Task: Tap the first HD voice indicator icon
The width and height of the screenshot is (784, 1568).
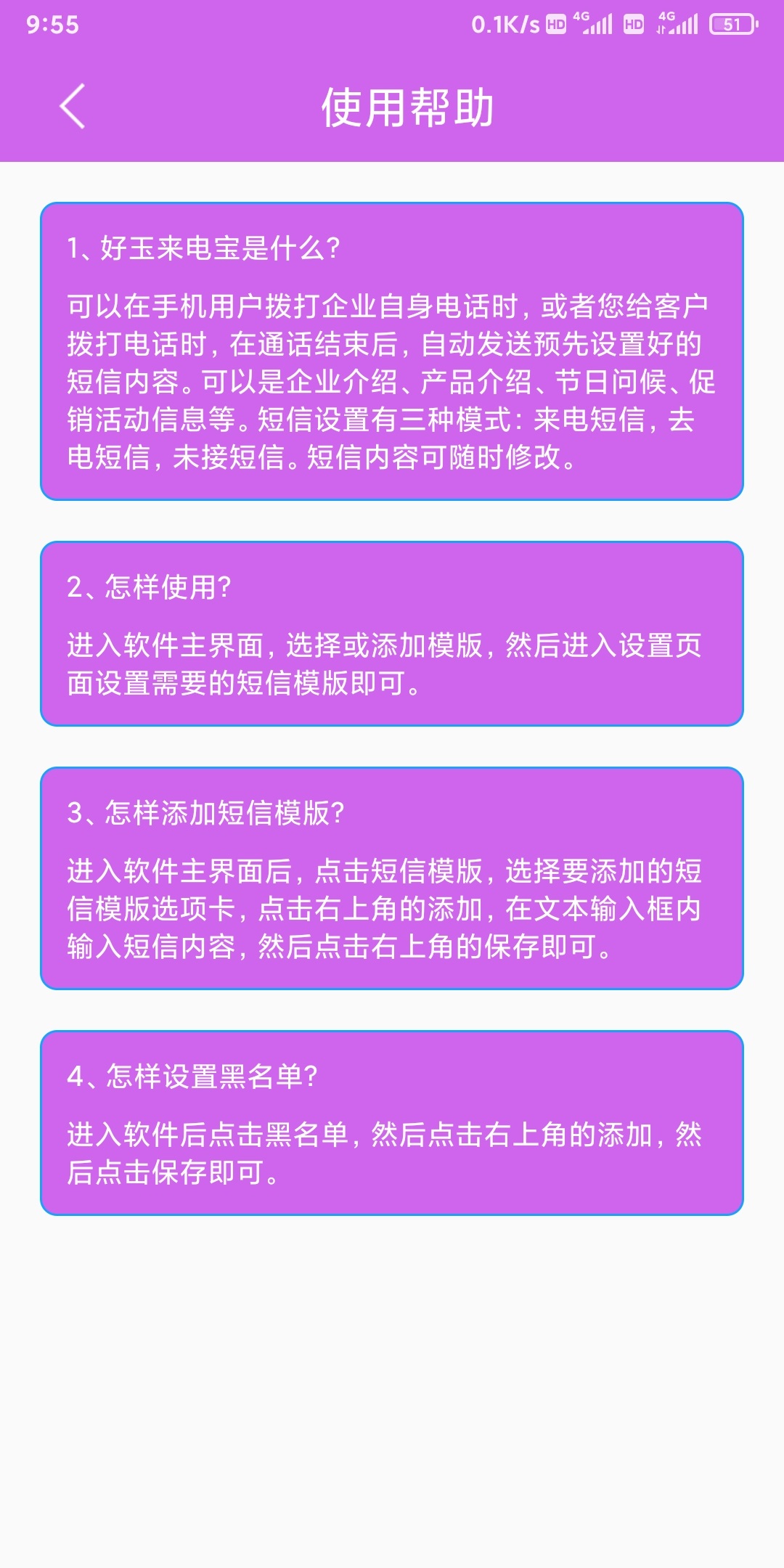Action: tap(556, 24)
